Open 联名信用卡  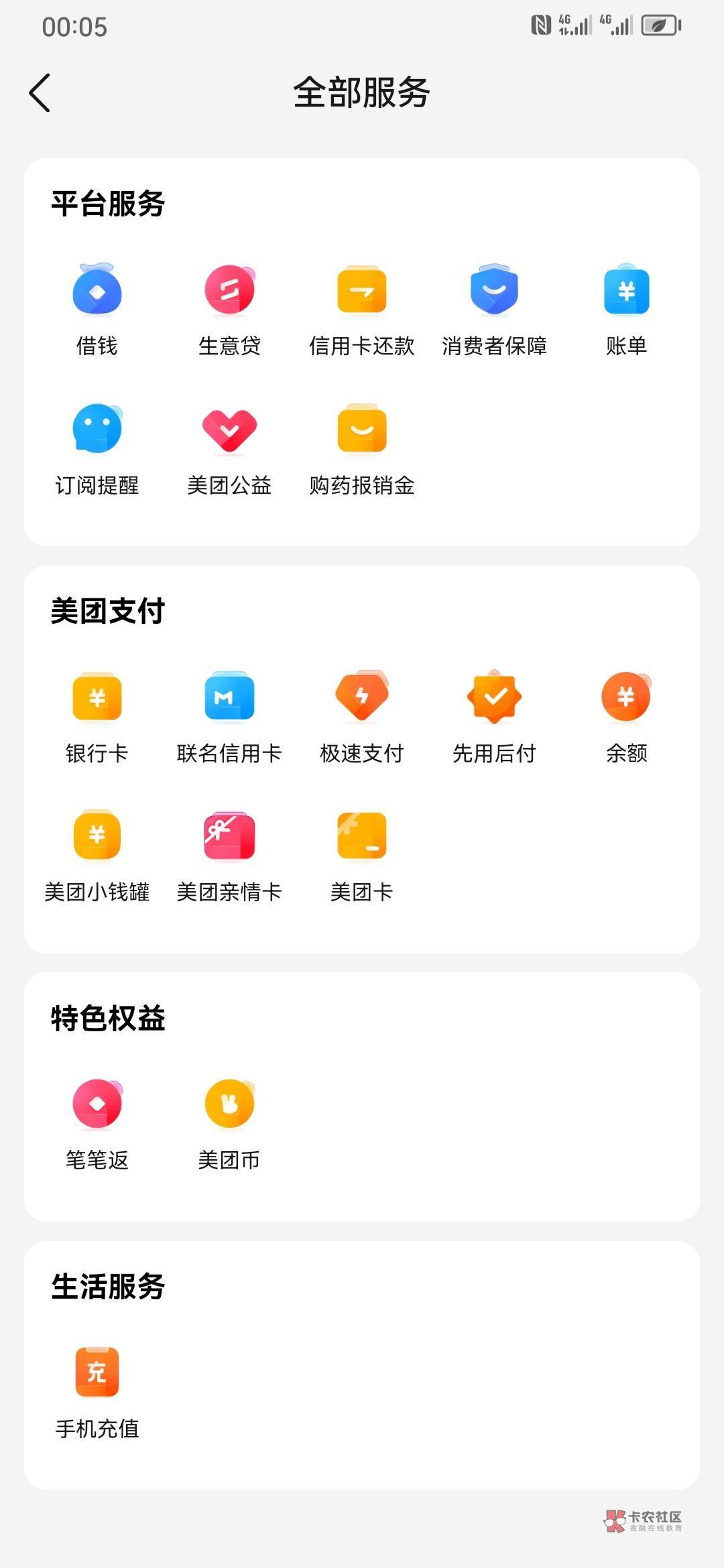(x=229, y=717)
